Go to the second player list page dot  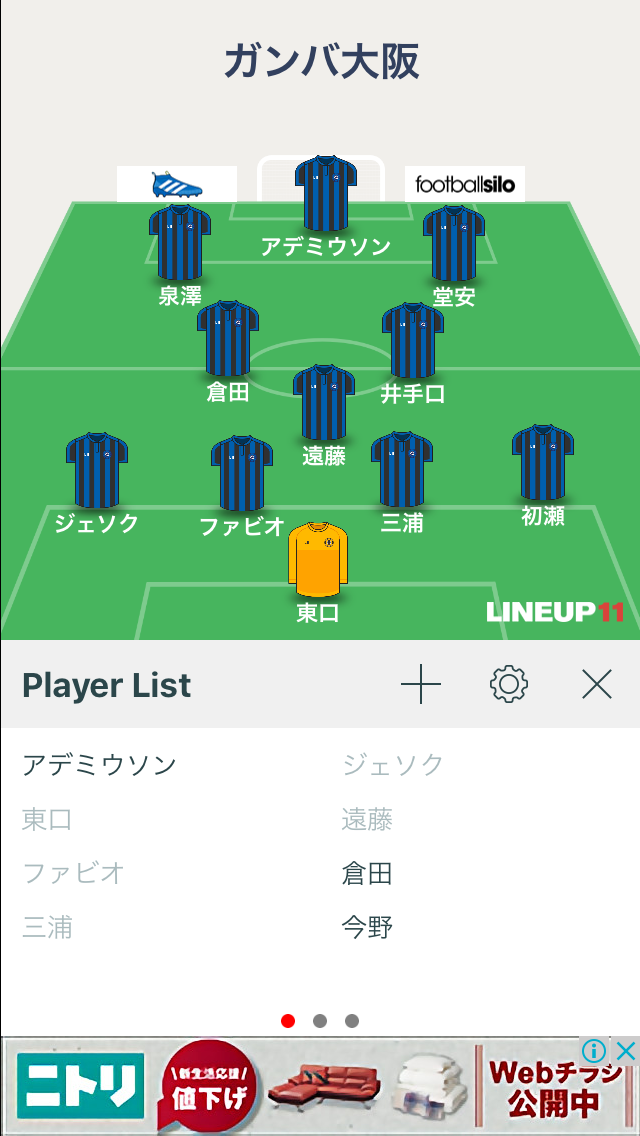pos(320,1021)
